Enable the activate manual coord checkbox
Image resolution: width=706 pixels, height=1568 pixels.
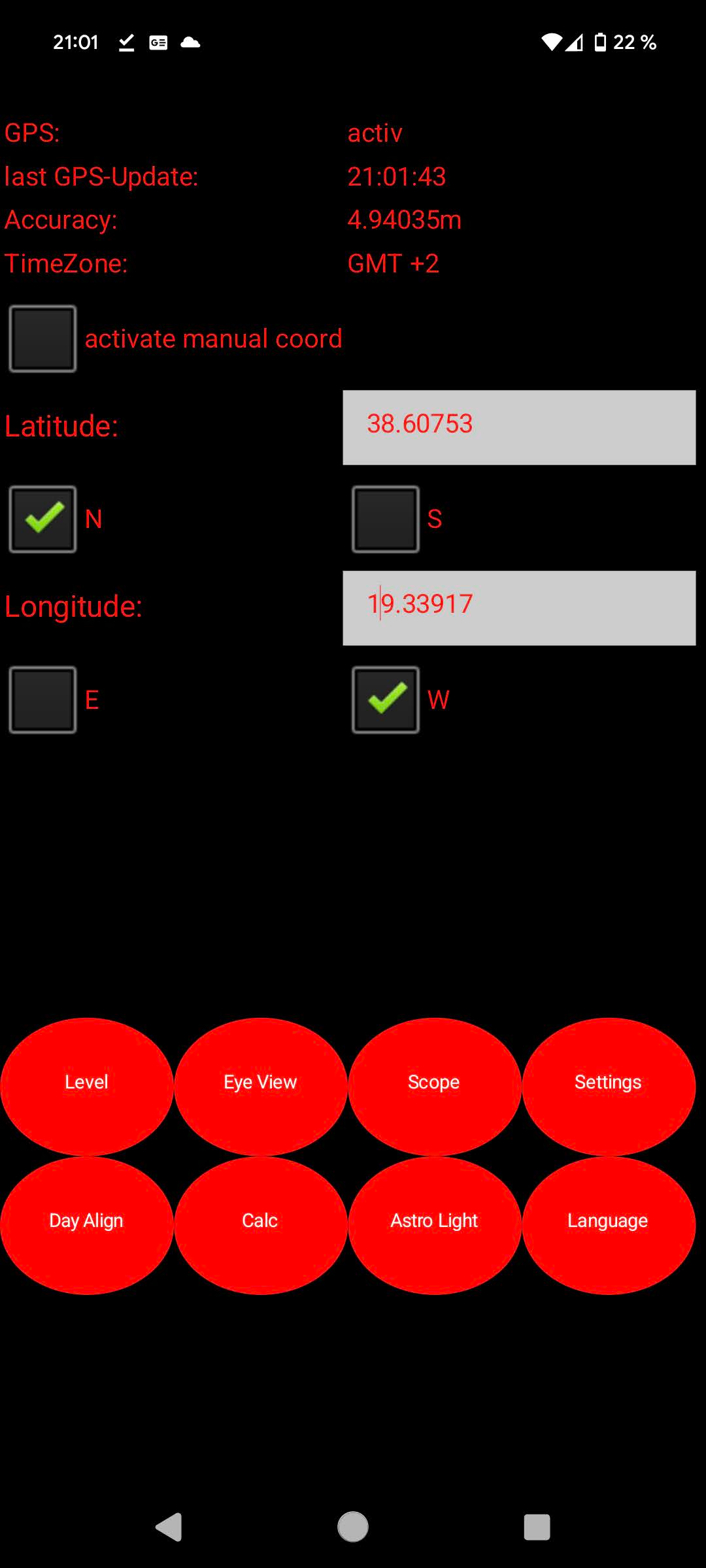click(x=42, y=338)
